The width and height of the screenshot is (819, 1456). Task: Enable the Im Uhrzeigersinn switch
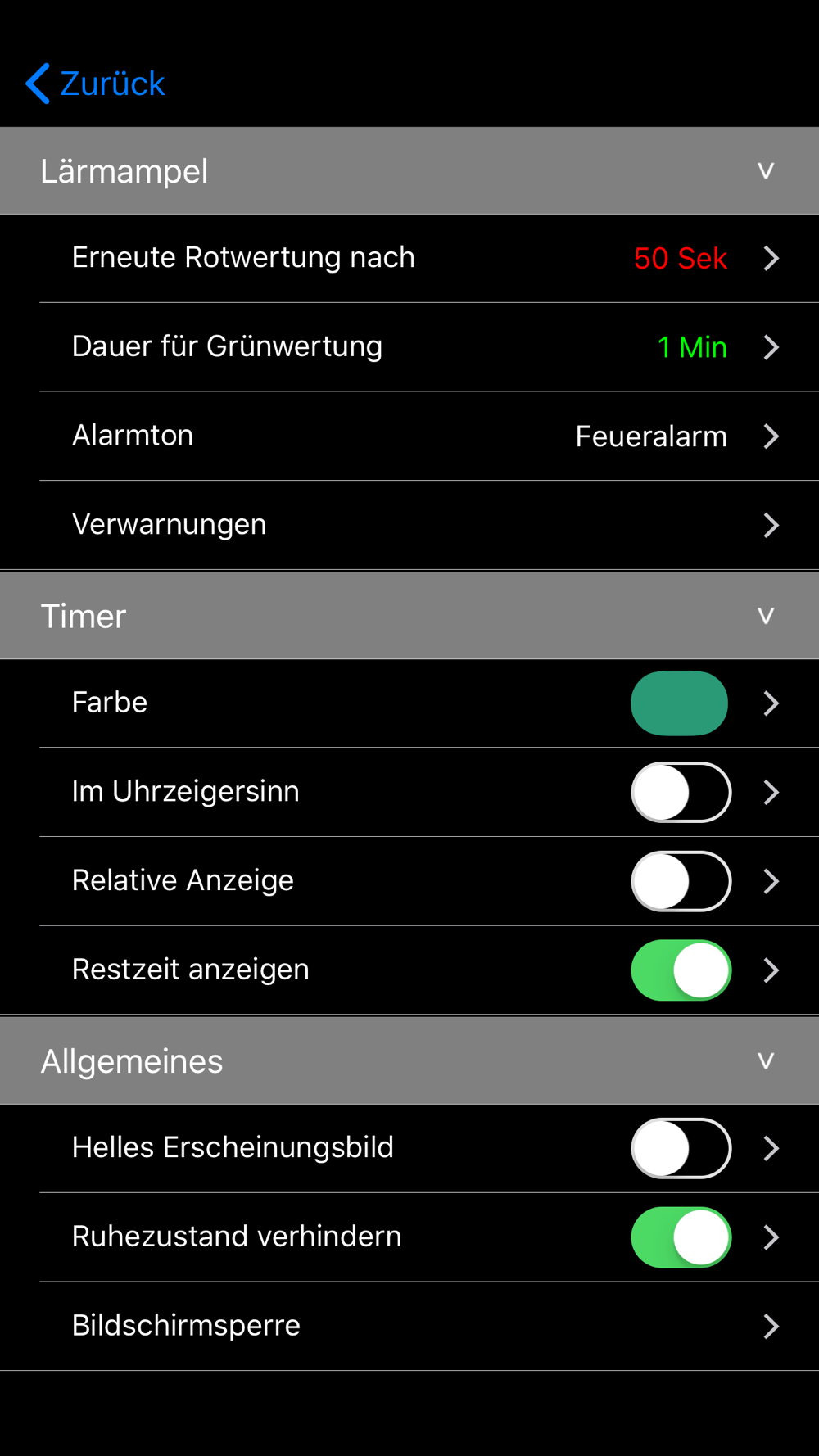681,792
